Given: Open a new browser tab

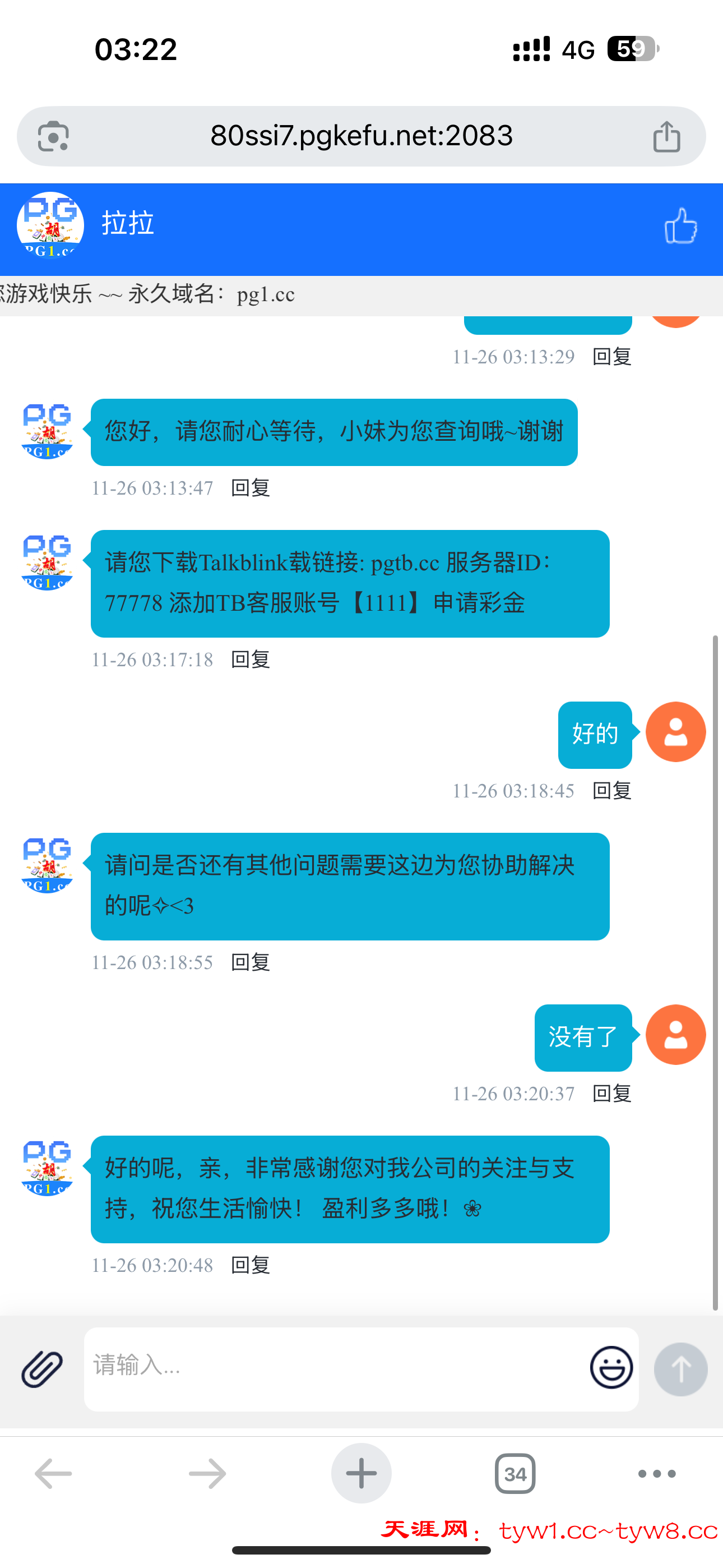Looking at the screenshot, I should coord(361,1474).
